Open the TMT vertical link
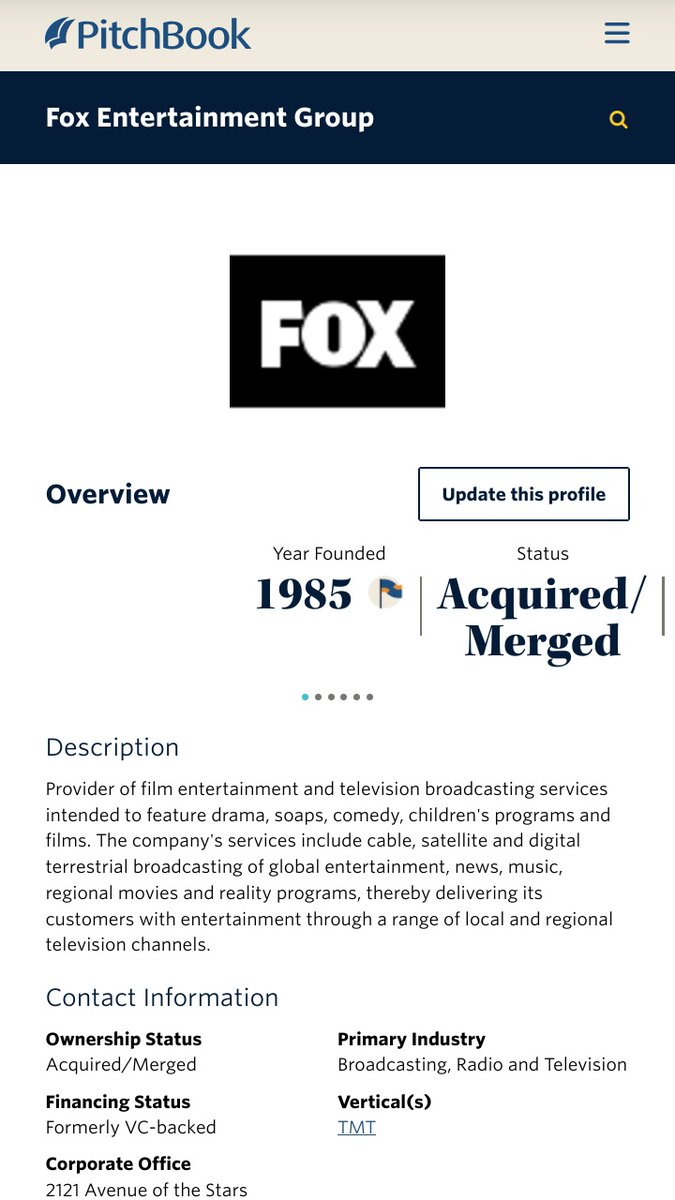675x1200 pixels. click(356, 1127)
